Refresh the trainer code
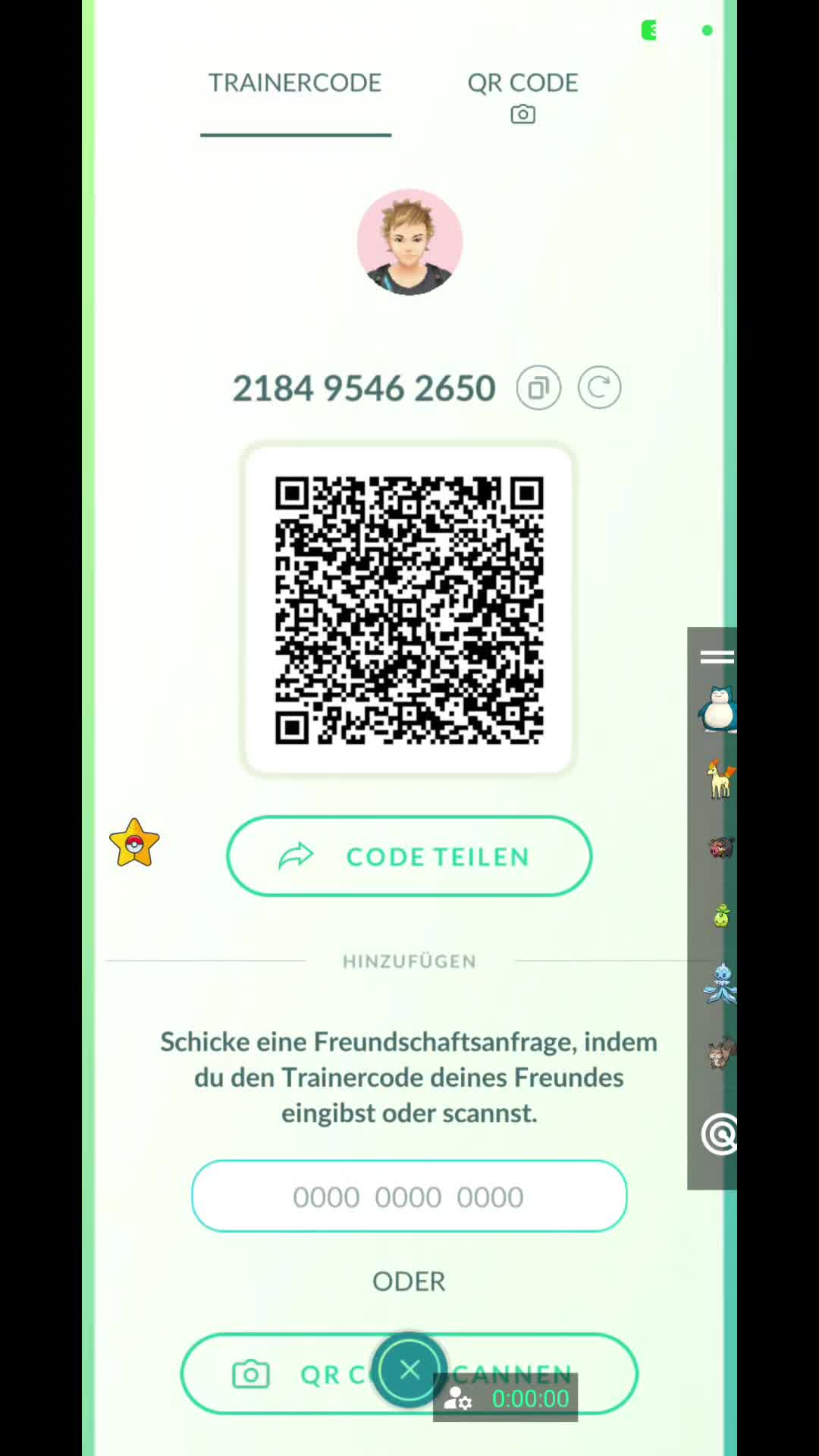Image resolution: width=819 pixels, height=1456 pixels. [x=599, y=388]
